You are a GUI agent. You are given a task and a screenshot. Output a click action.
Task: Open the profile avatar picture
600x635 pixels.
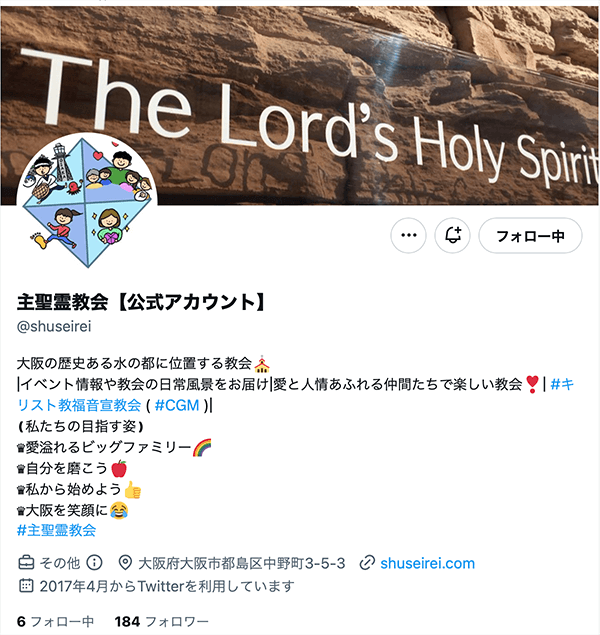point(84,197)
